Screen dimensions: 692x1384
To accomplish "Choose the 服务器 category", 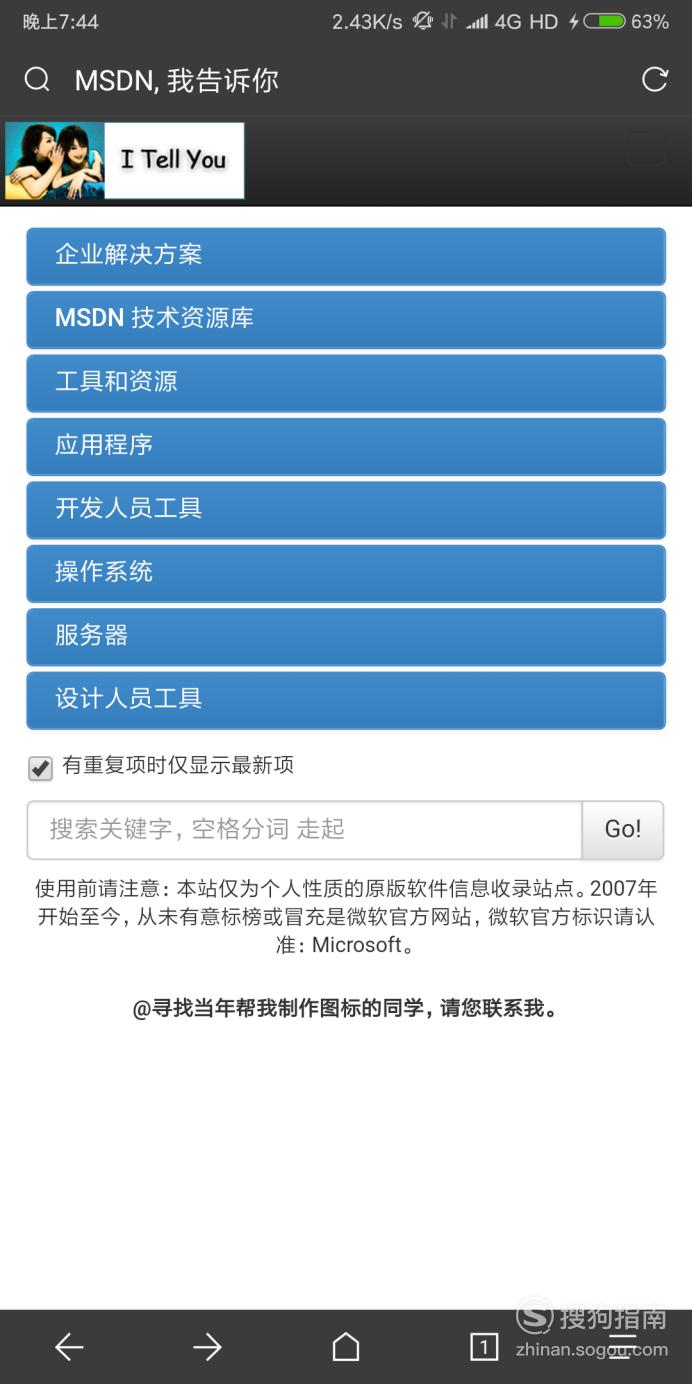I will pos(346,637).
